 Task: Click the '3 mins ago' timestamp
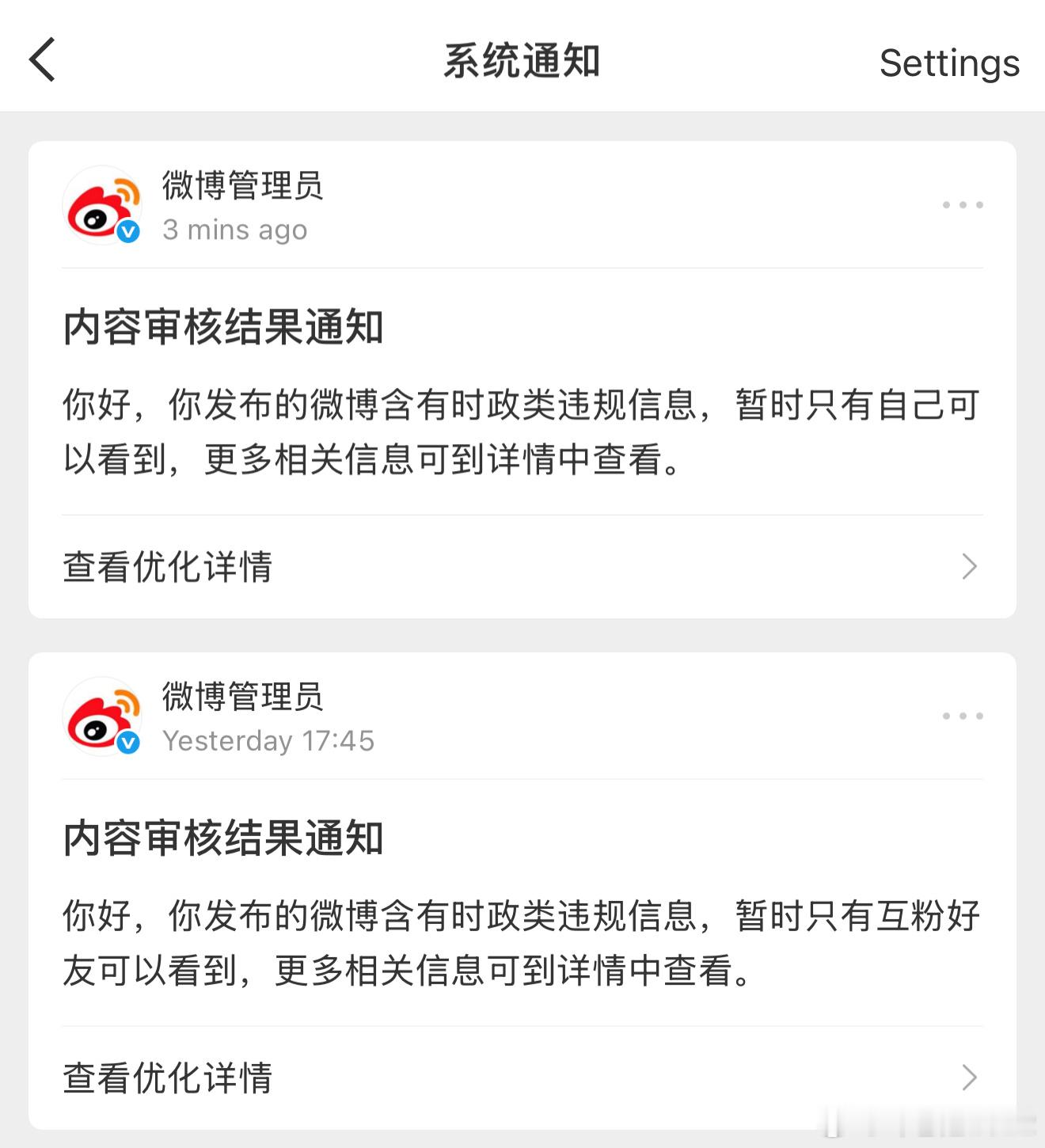coord(234,230)
